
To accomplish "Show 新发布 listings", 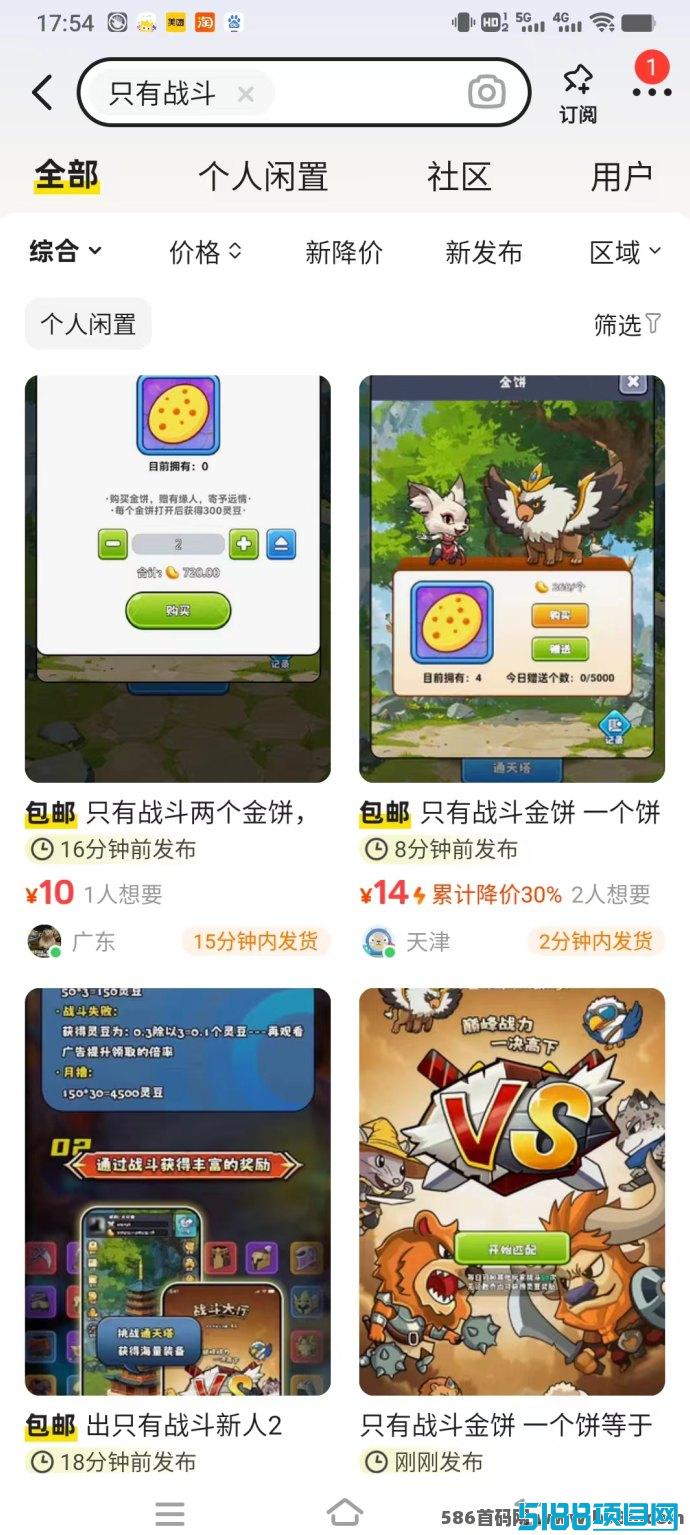I will coord(484,252).
